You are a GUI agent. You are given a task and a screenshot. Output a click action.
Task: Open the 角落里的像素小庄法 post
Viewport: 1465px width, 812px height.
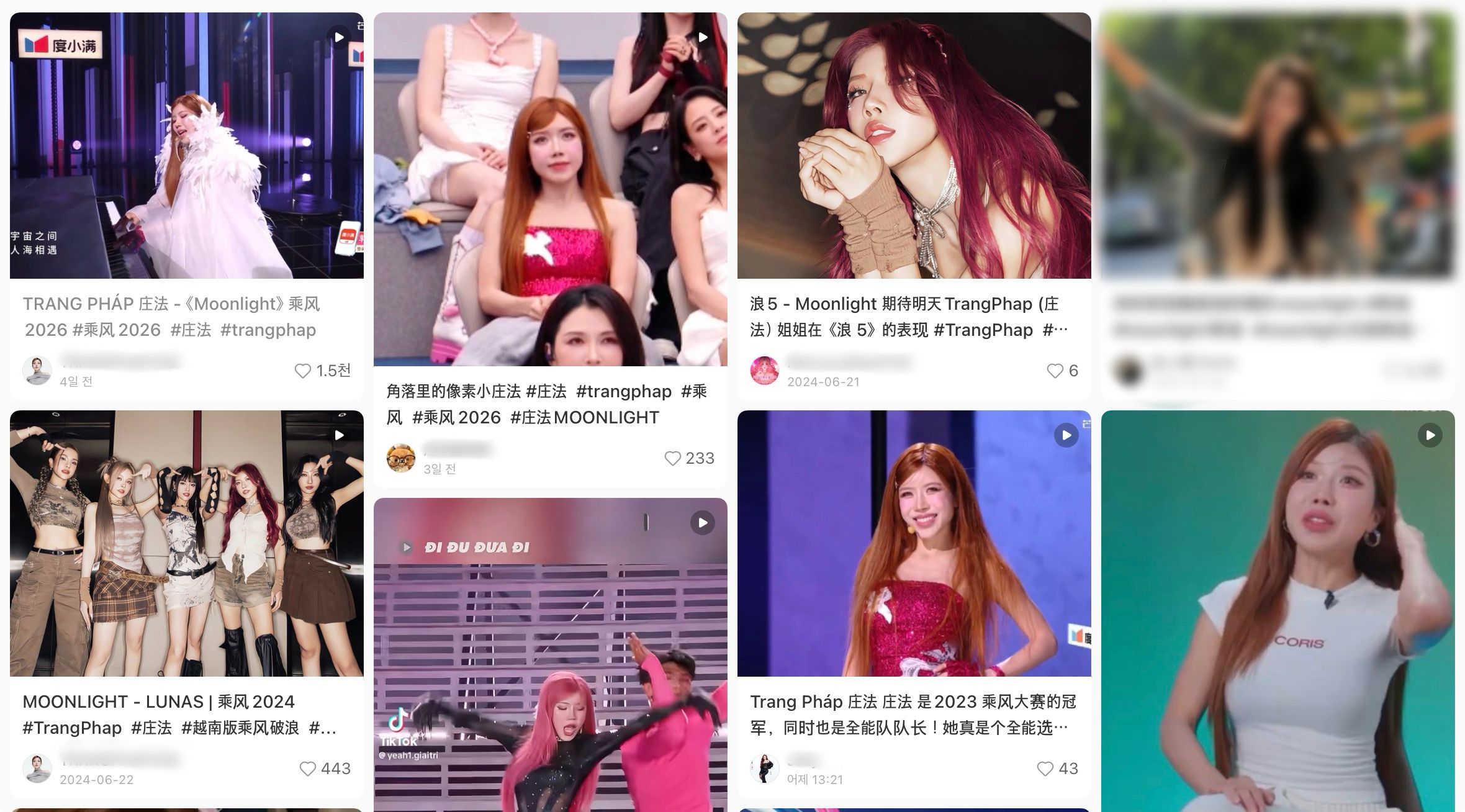coord(550,189)
